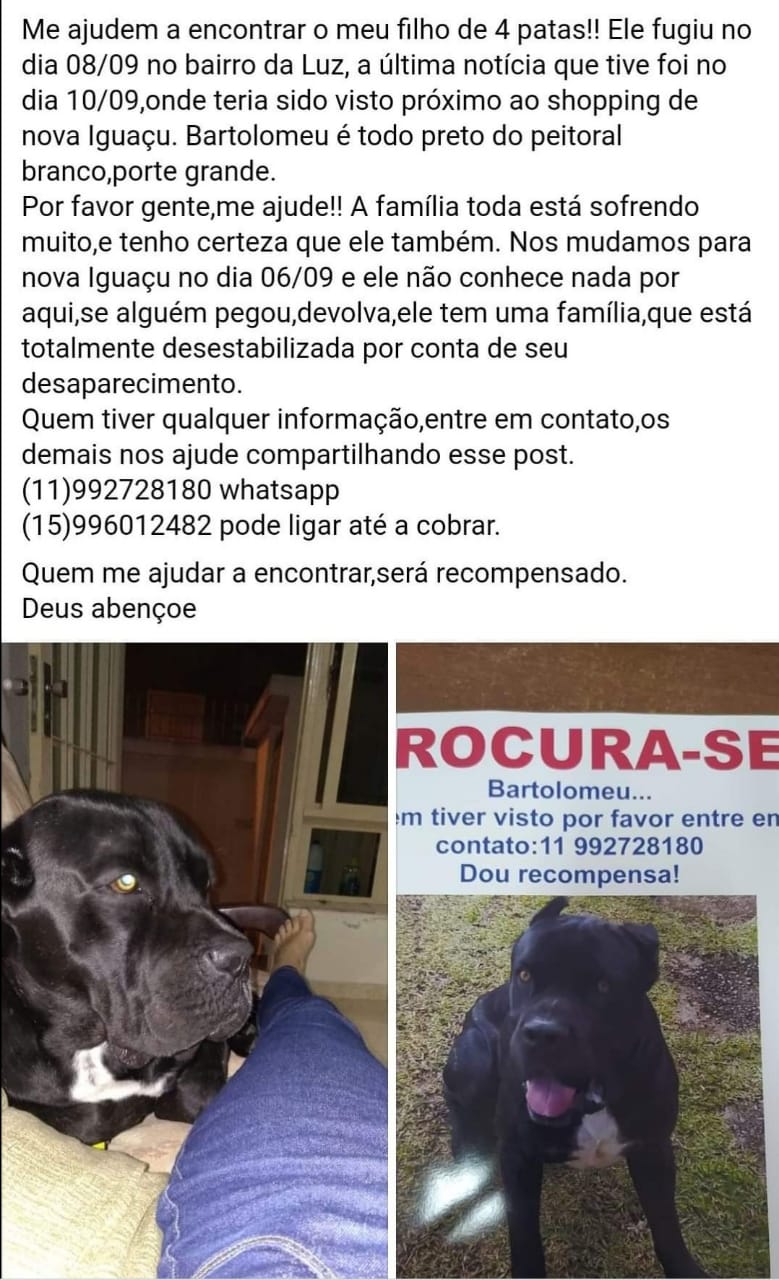
Task: Open the Procura-se poster photo
Action: click(587, 960)
